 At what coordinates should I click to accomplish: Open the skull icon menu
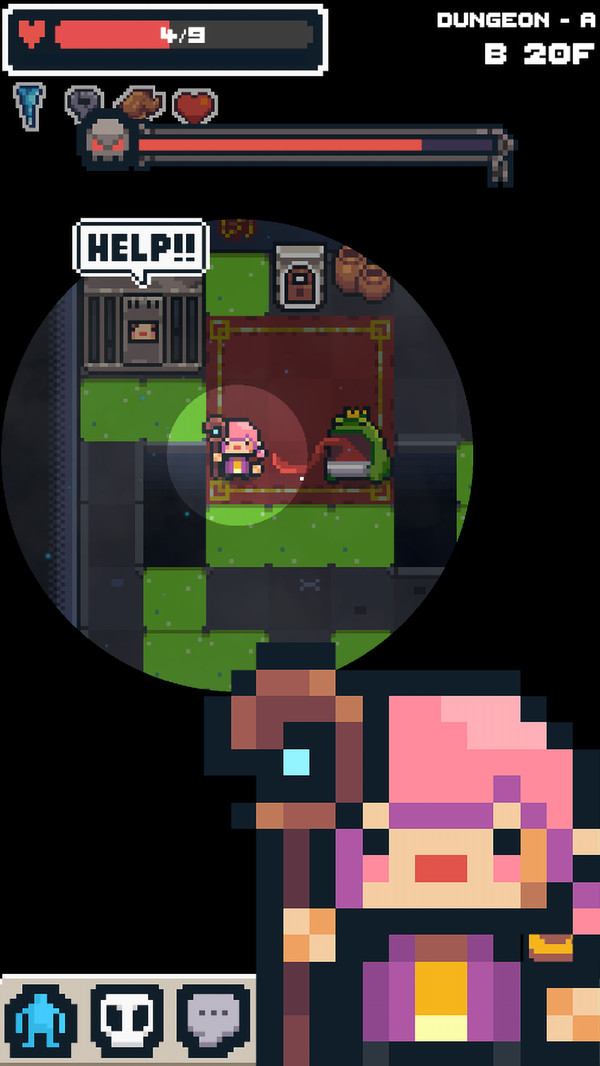click(x=127, y=1022)
